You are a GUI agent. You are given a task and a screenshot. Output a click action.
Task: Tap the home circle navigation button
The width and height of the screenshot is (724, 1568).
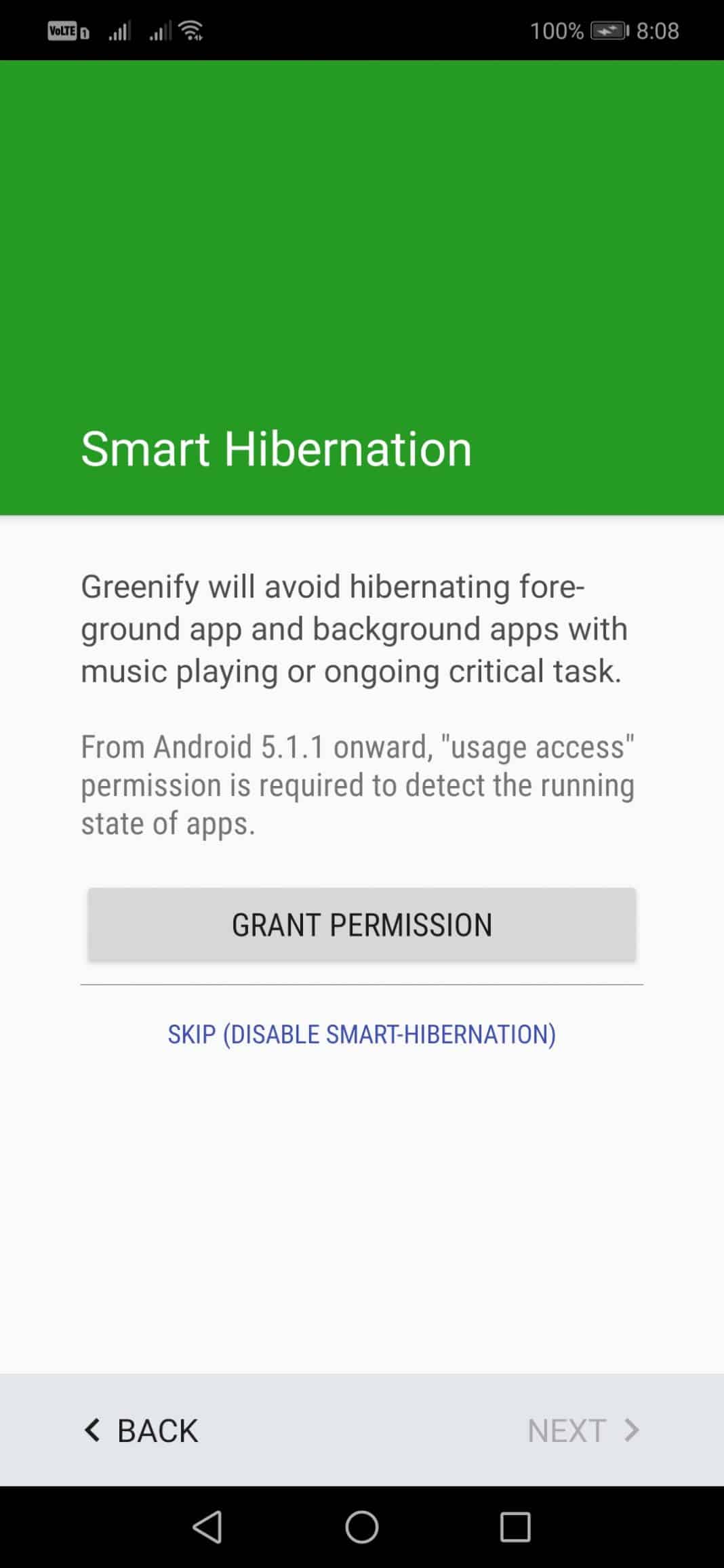pyautogui.click(x=362, y=1528)
